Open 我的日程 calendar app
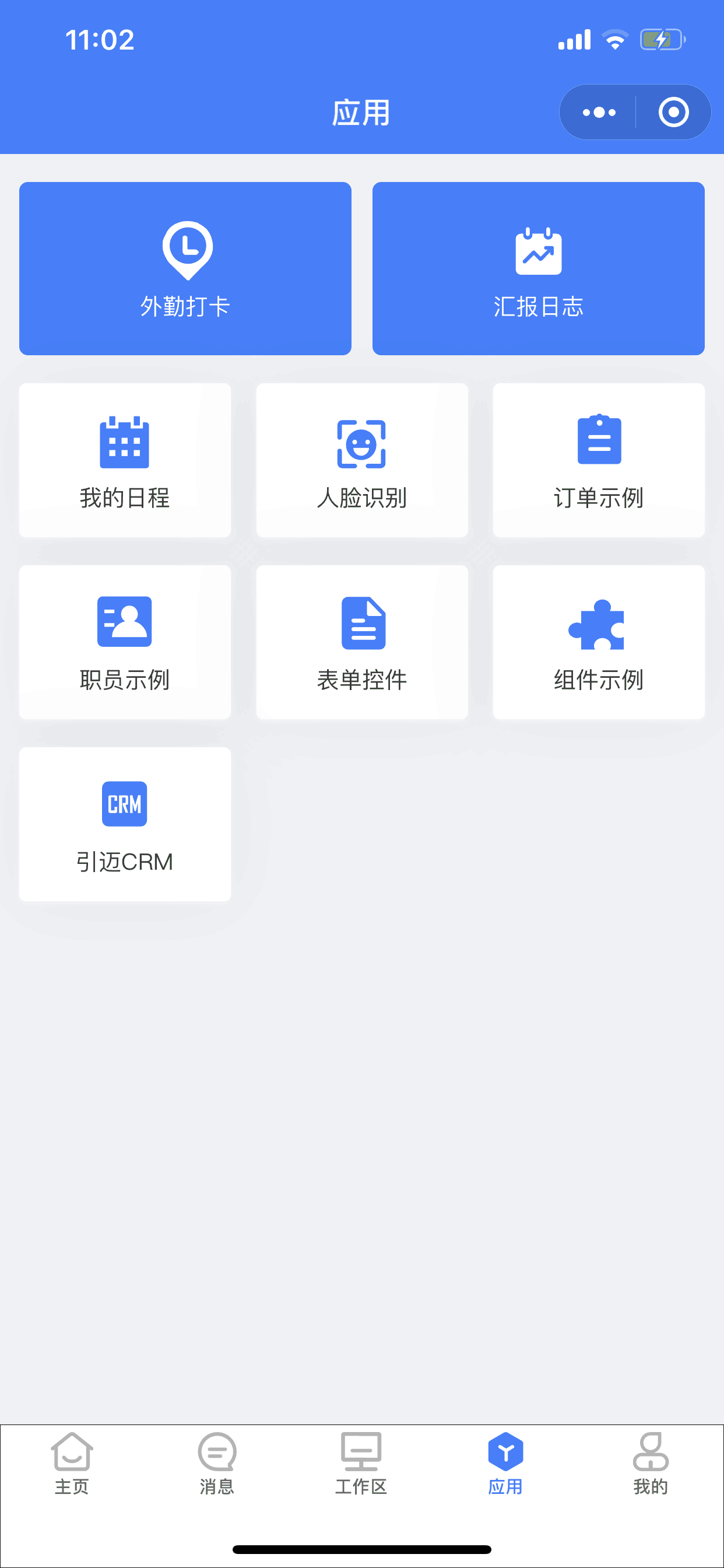This screenshot has height=1568, width=724. click(x=125, y=460)
